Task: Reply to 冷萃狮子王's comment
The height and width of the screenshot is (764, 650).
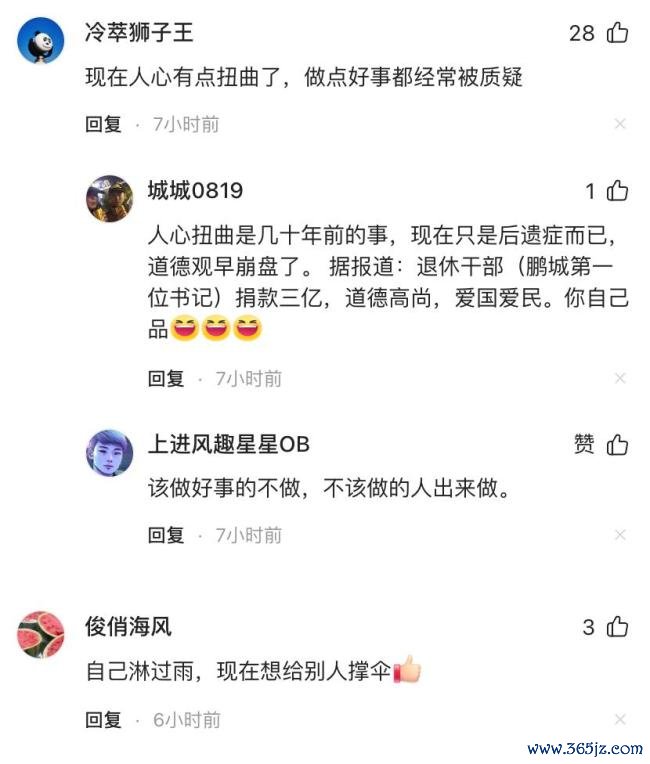Action: 103,124
